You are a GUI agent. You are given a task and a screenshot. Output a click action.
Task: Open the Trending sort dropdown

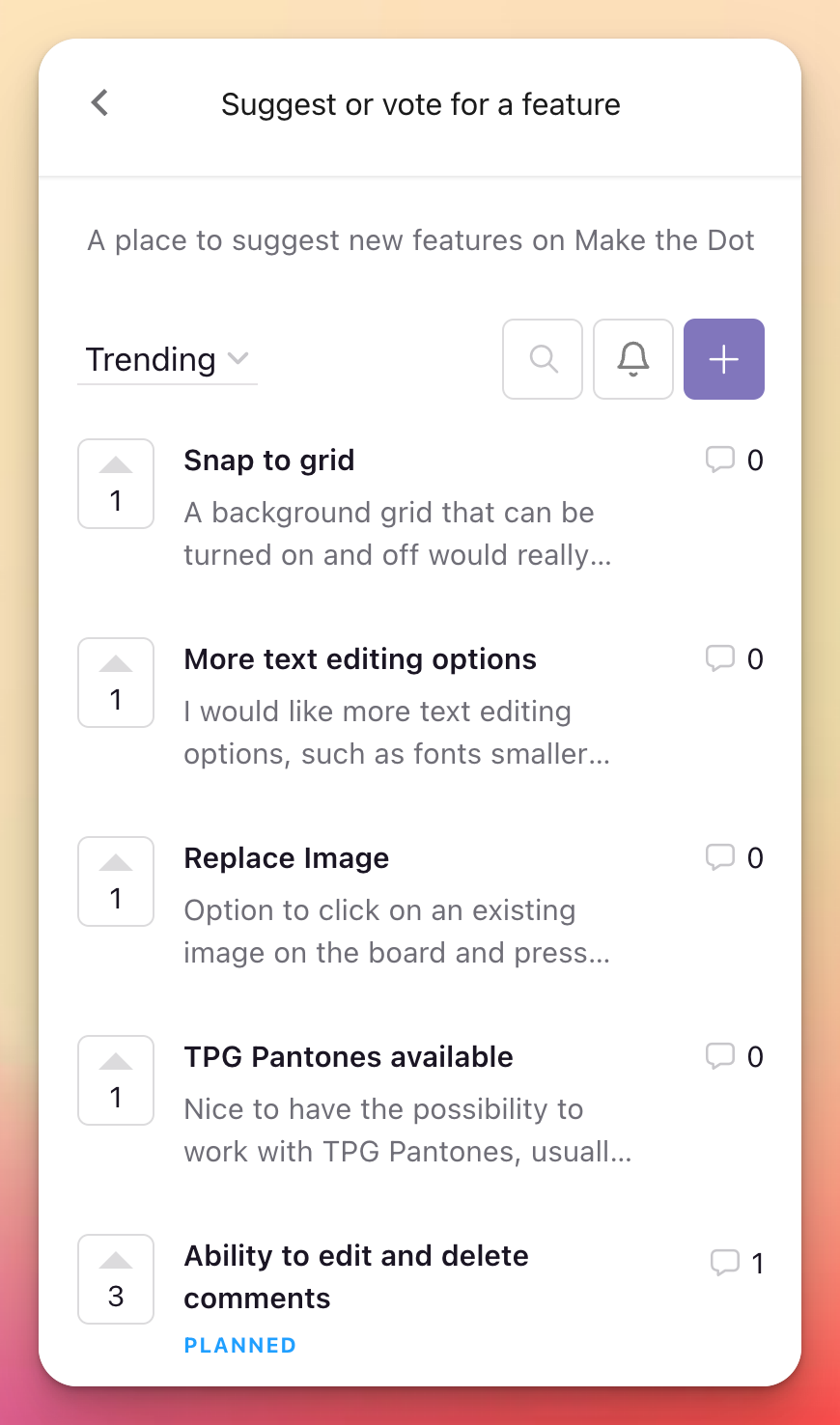[x=167, y=359]
